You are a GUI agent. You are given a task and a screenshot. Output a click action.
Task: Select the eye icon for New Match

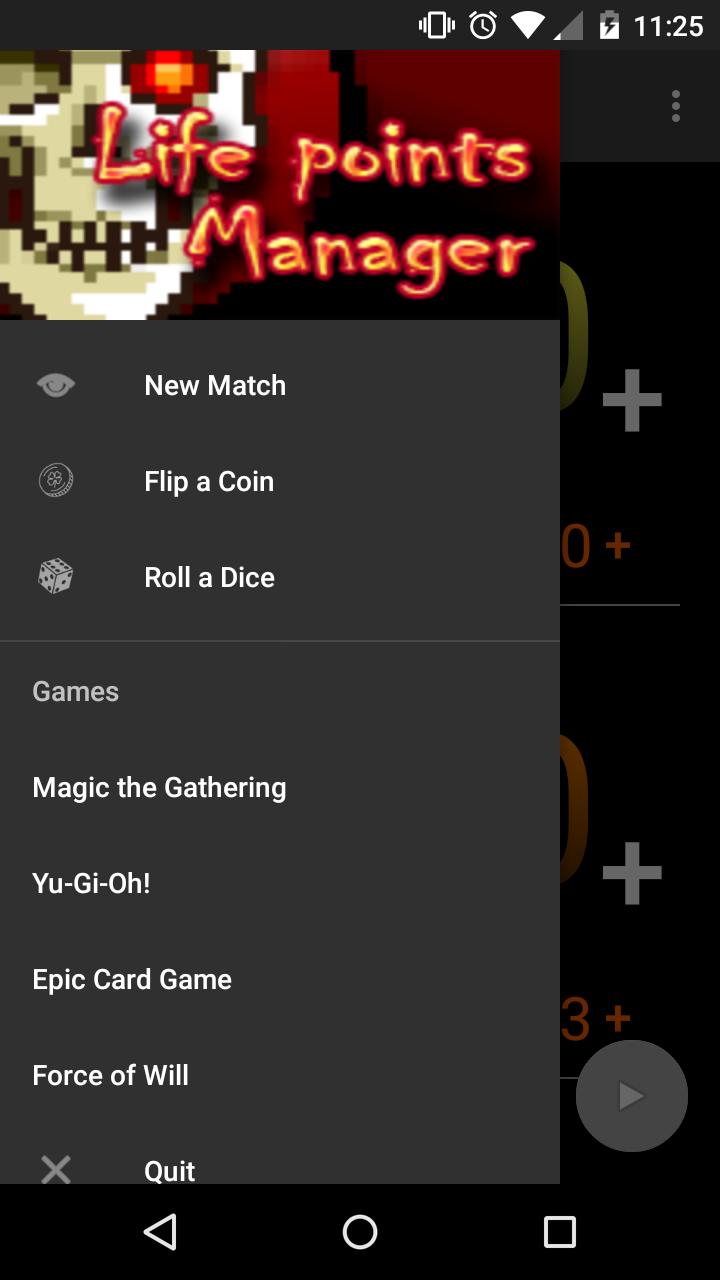pyautogui.click(x=55, y=384)
